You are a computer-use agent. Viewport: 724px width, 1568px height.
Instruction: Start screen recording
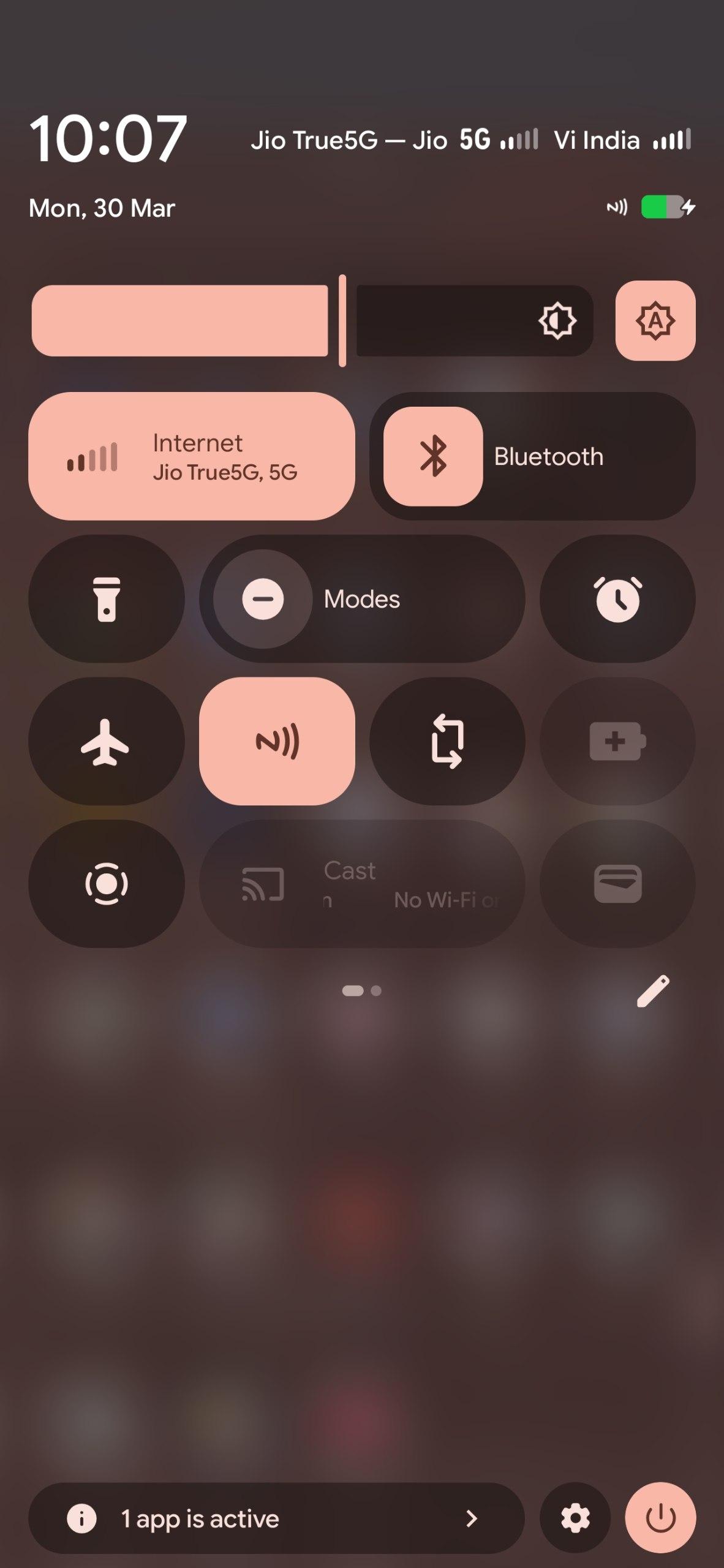pos(107,884)
